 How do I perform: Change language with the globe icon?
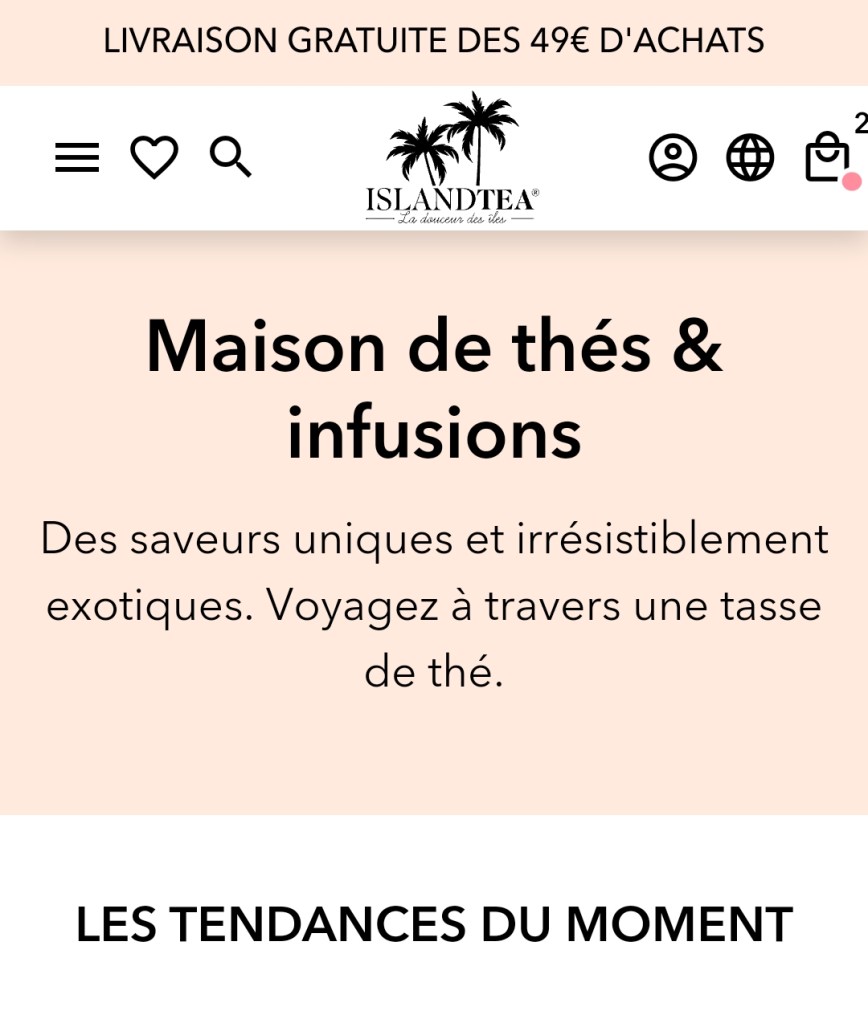click(750, 158)
